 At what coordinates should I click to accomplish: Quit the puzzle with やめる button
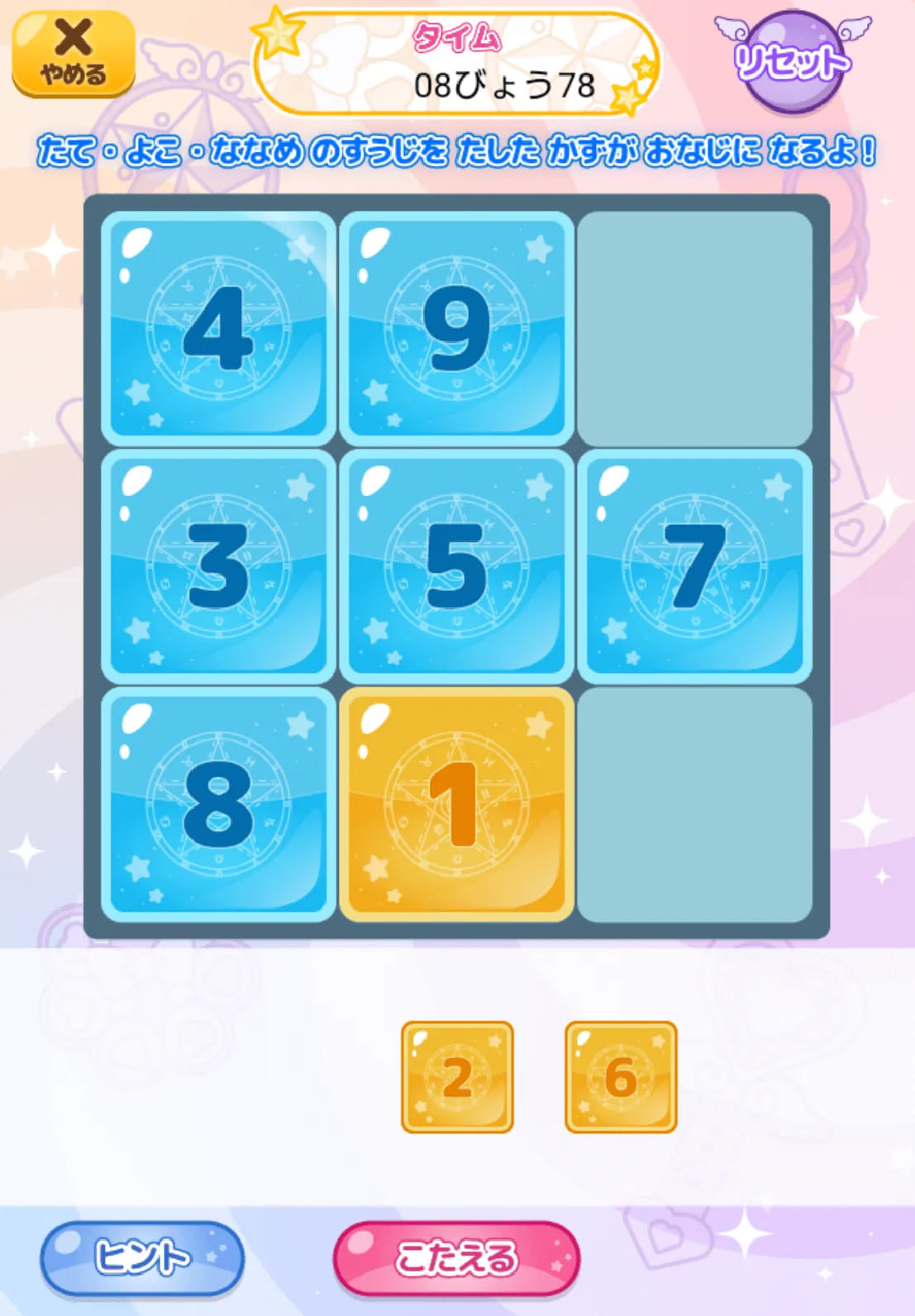pyautogui.click(x=74, y=55)
